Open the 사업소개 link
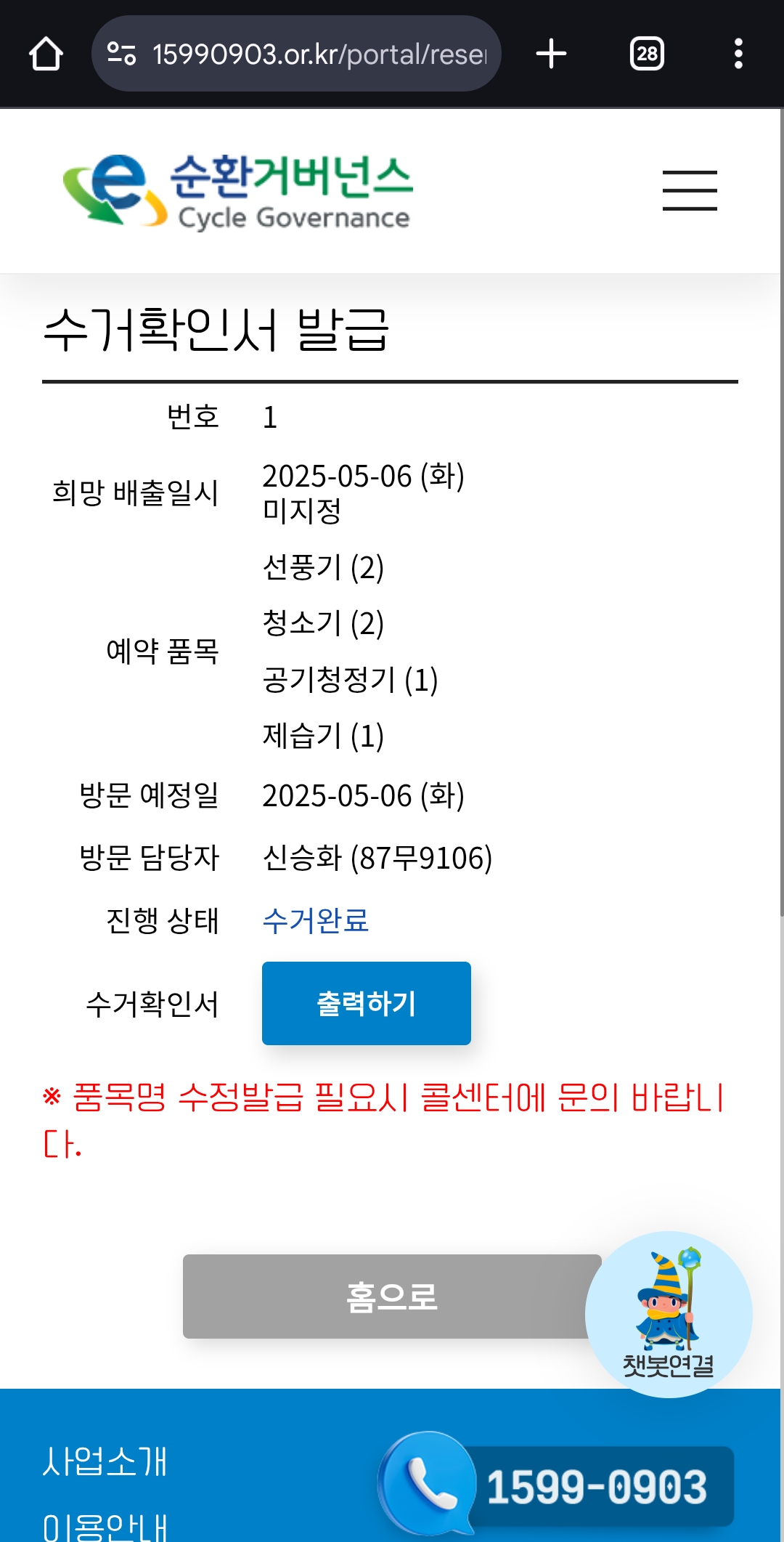Screen dimensions: 784x1542 (x=105, y=1461)
